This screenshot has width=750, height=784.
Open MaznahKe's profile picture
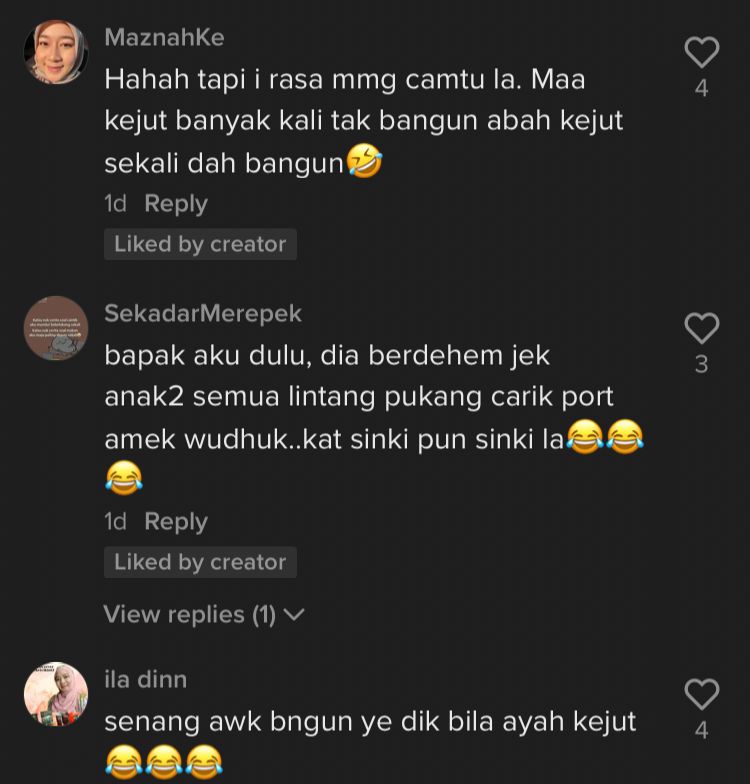coord(56,53)
